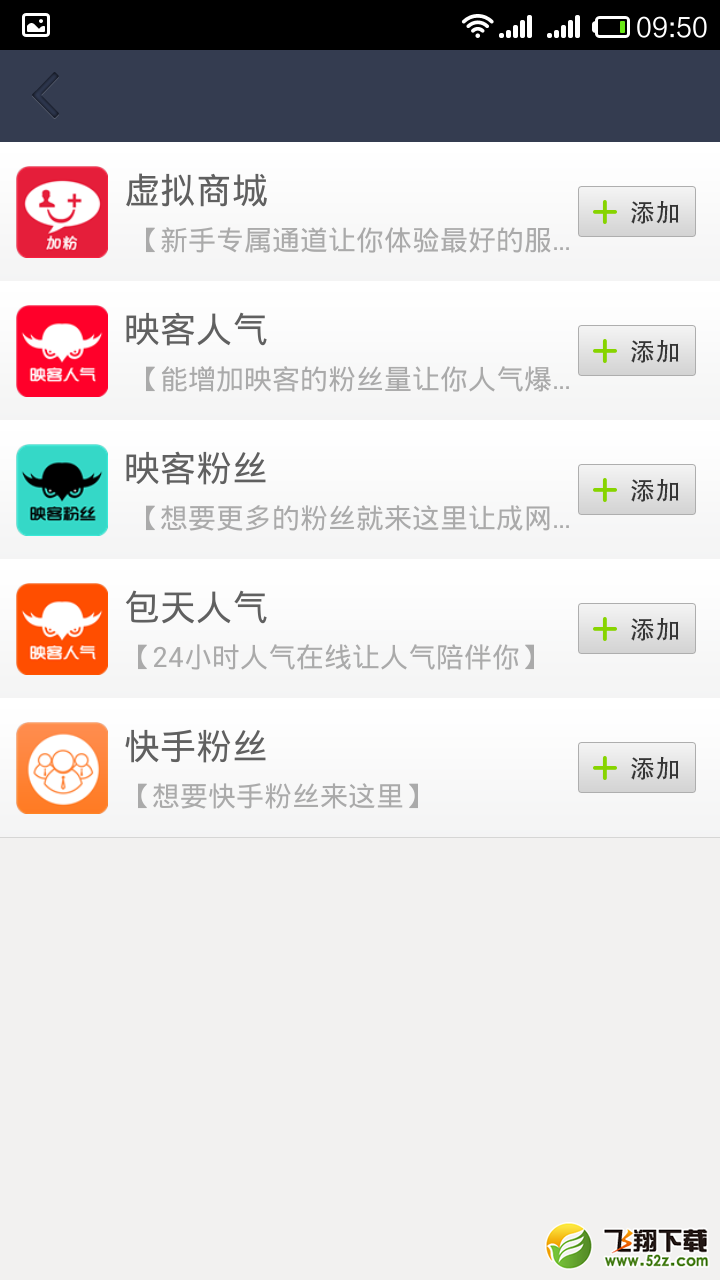The height and width of the screenshot is (1280, 720).
Task: Open the 虚拟商城 list row
Action: (360, 212)
